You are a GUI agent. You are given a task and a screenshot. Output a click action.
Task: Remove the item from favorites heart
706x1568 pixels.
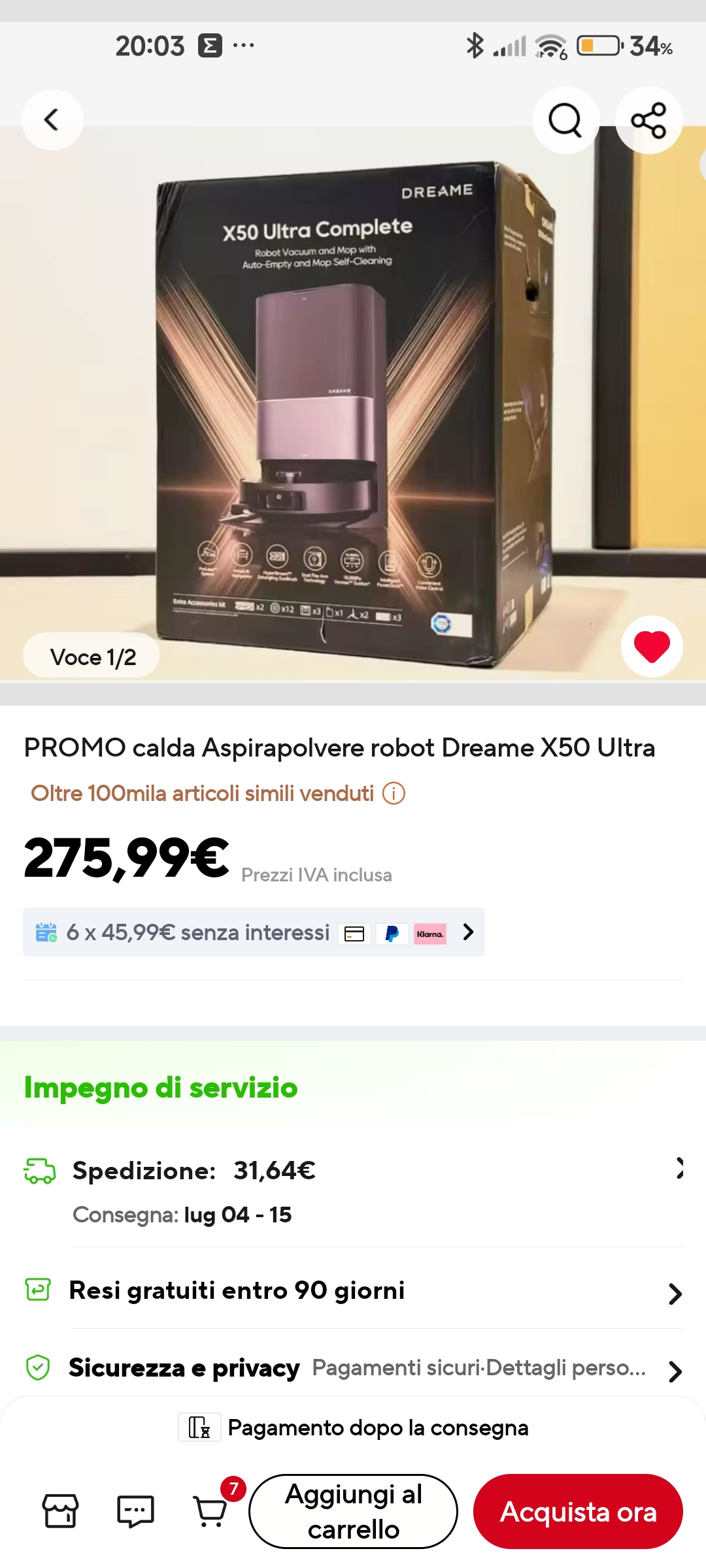pyautogui.click(x=652, y=647)
